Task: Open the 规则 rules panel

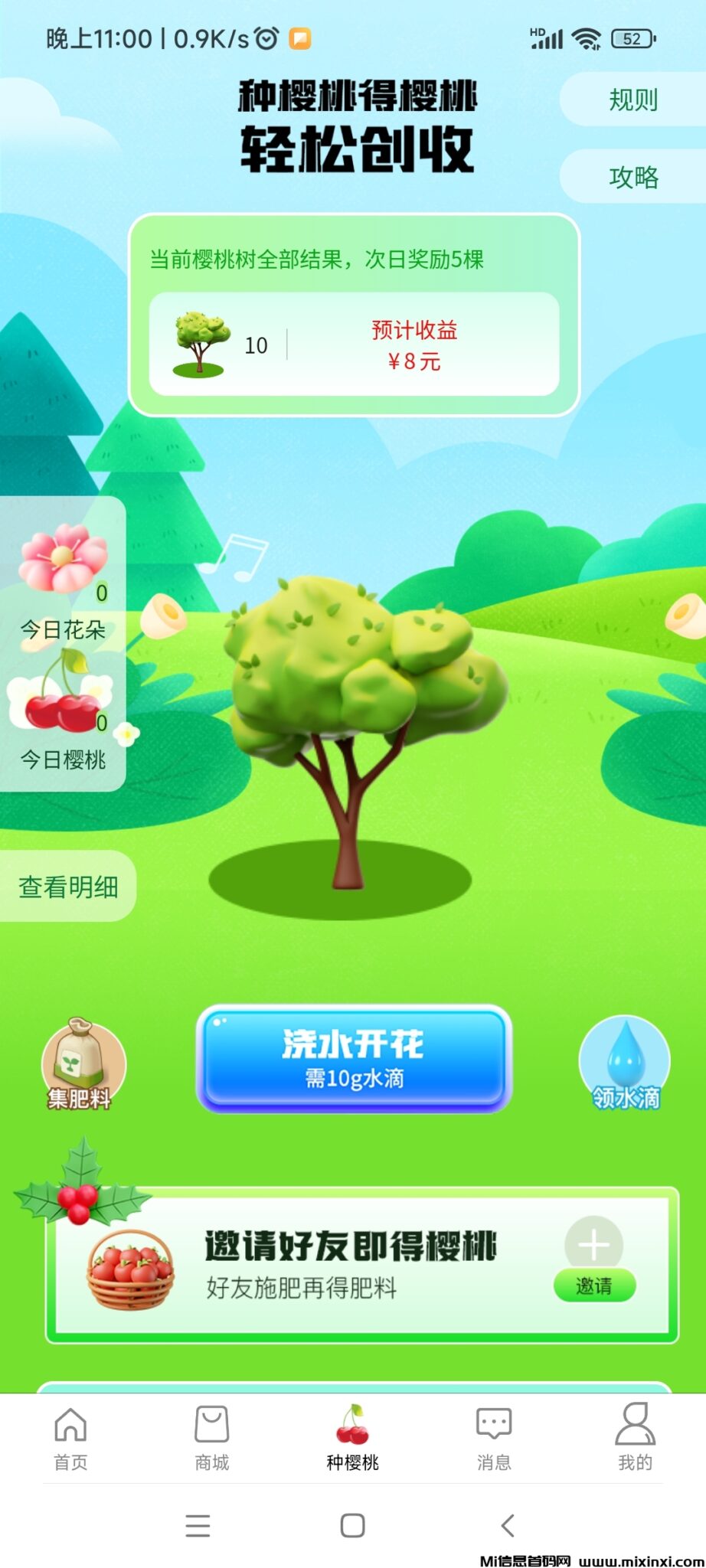Action: click(x=634, y=100)
